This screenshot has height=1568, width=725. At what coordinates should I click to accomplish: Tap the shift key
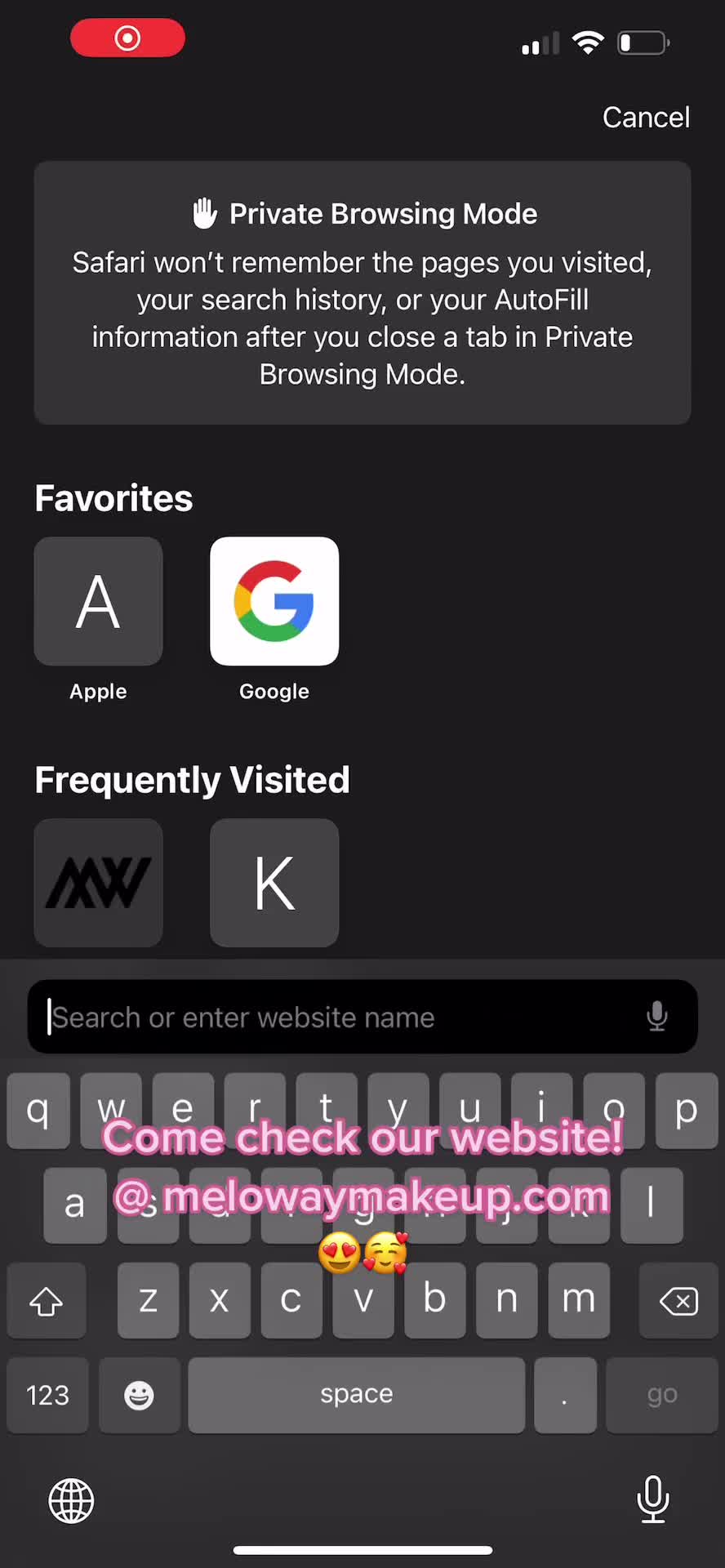[47, 1300]
